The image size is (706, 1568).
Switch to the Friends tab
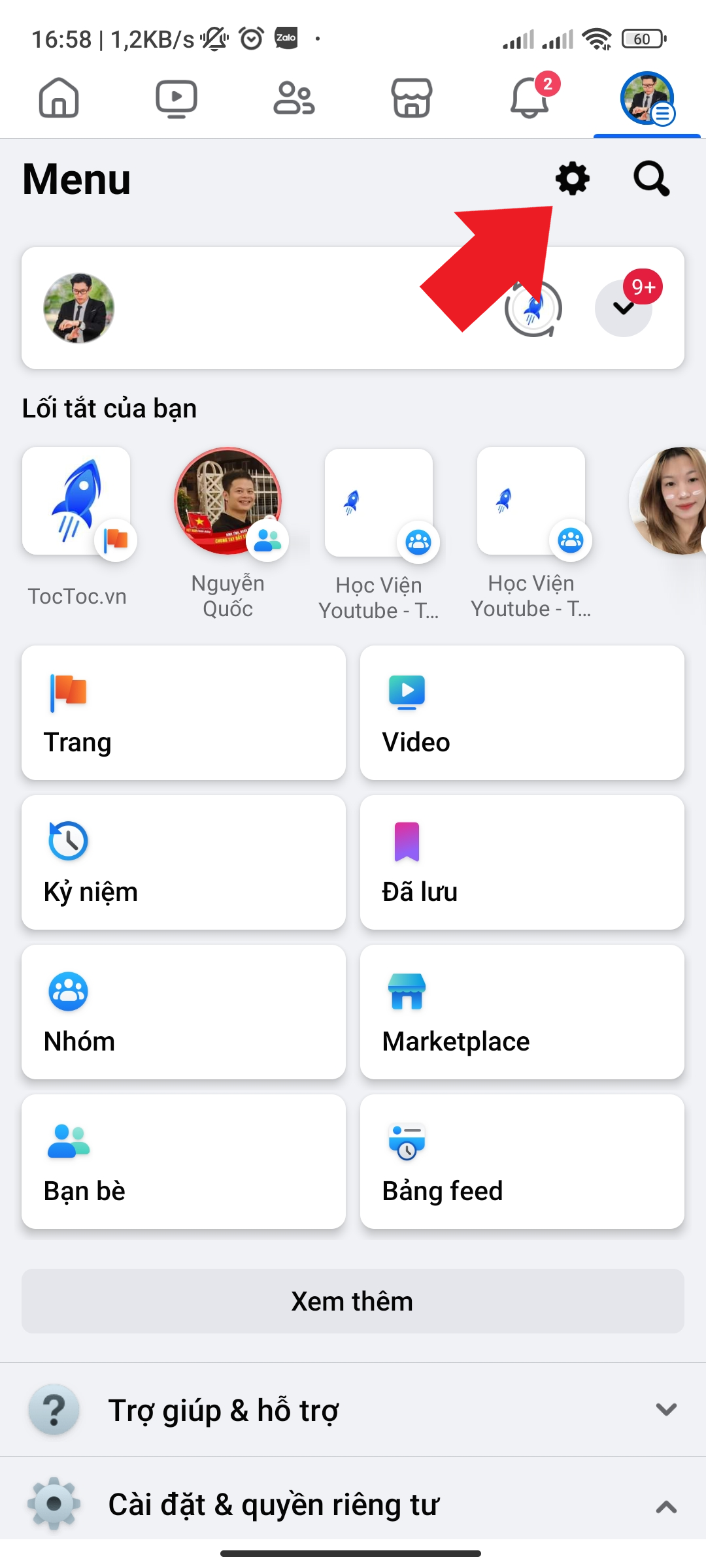click(294, 99)
